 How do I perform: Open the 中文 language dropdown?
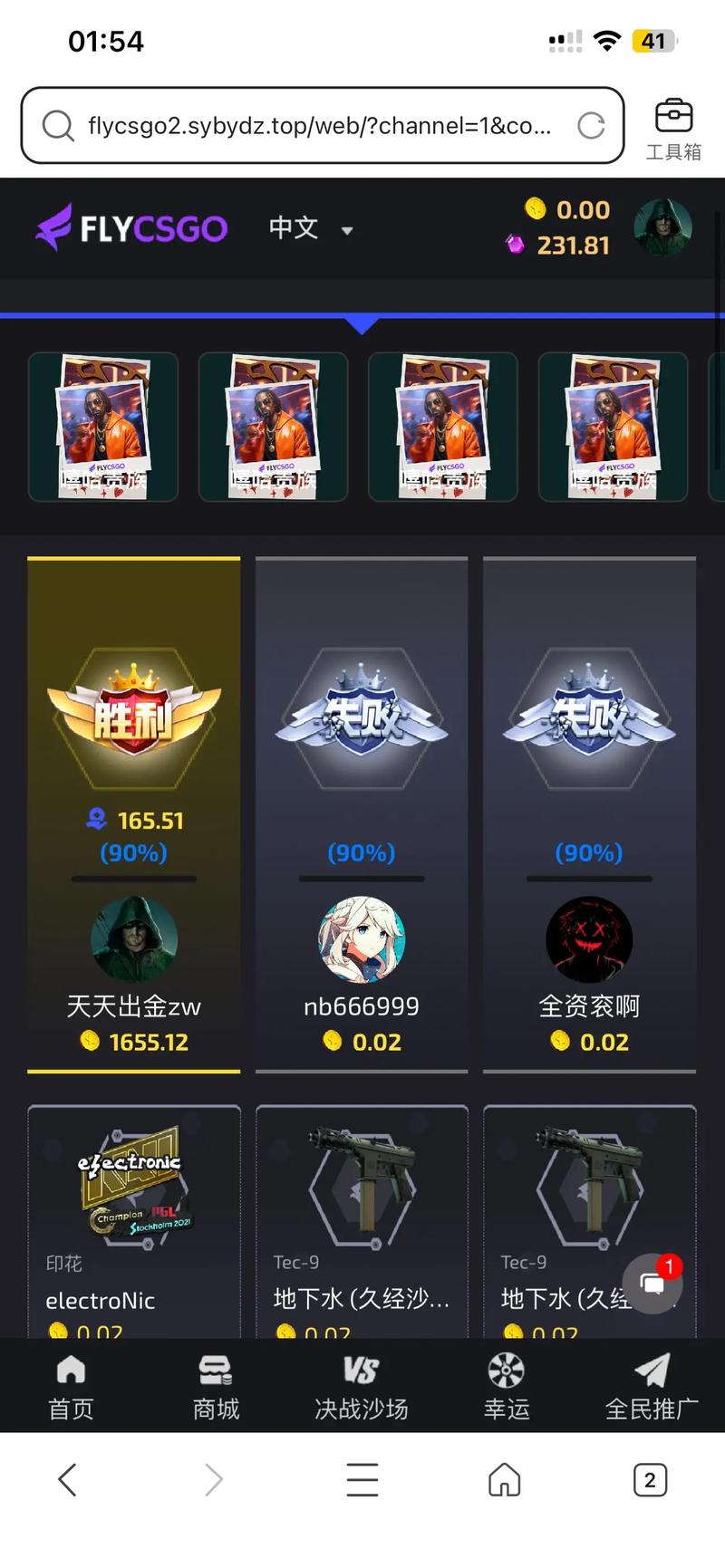[310, 228]
